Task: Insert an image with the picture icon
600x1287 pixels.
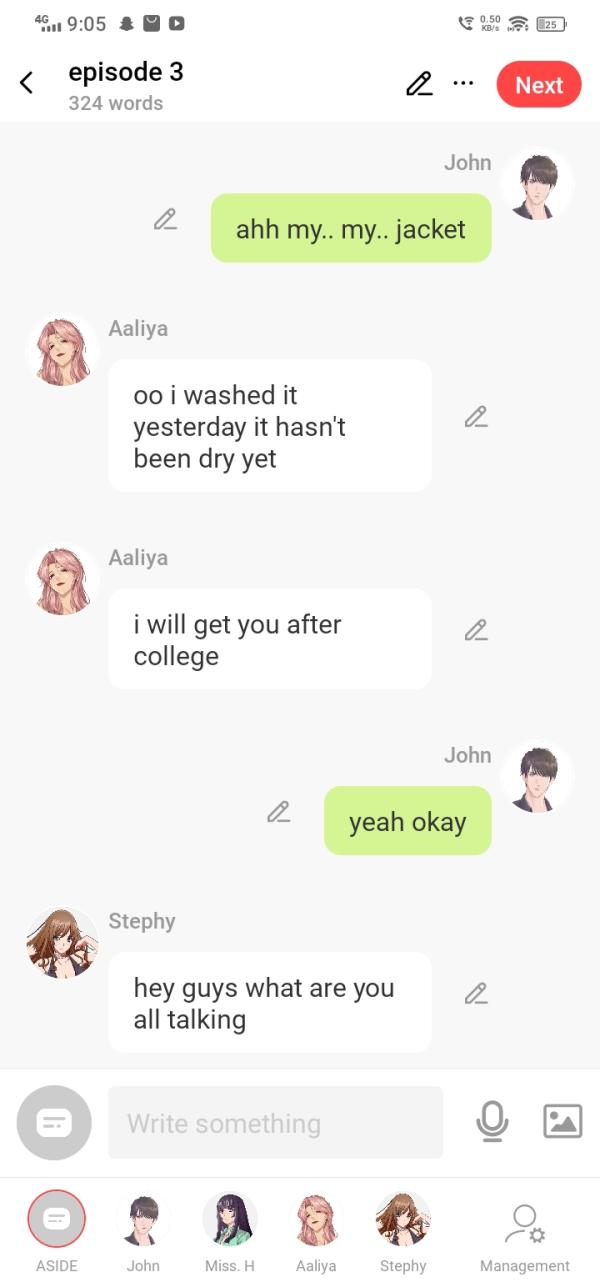Action: tap(562, 1122)
